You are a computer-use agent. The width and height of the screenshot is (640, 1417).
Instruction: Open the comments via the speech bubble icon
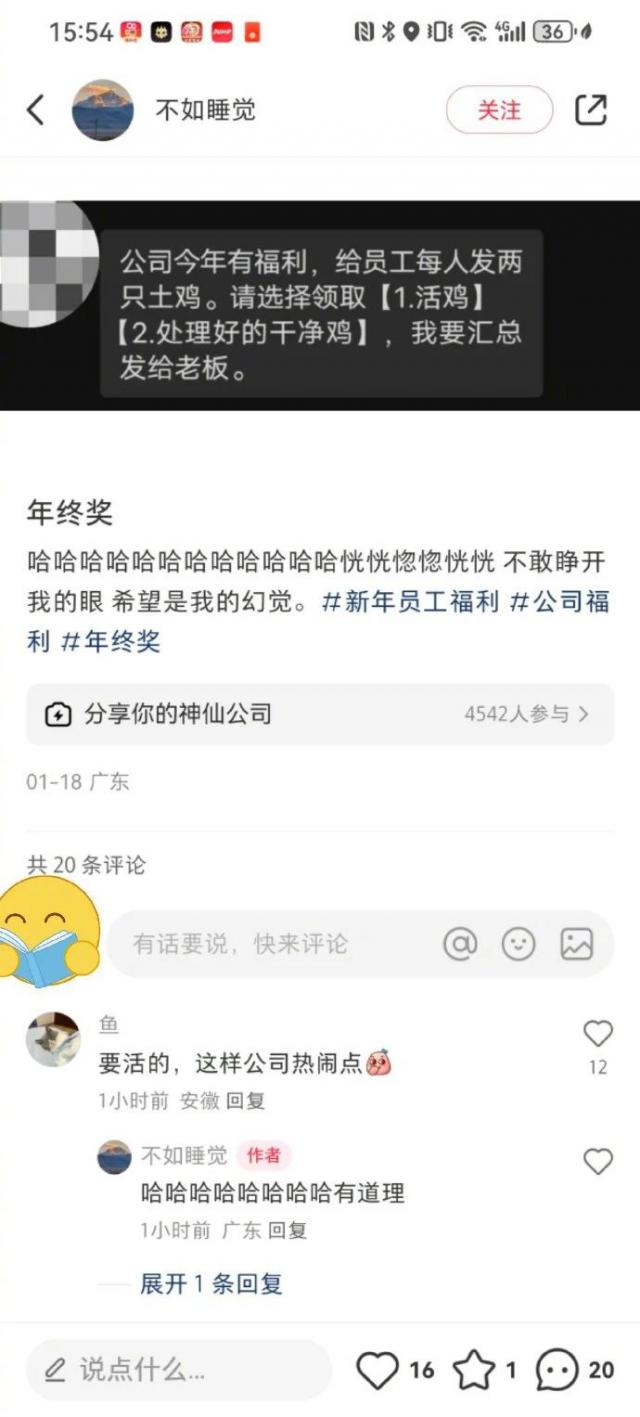click(556, 1370)
